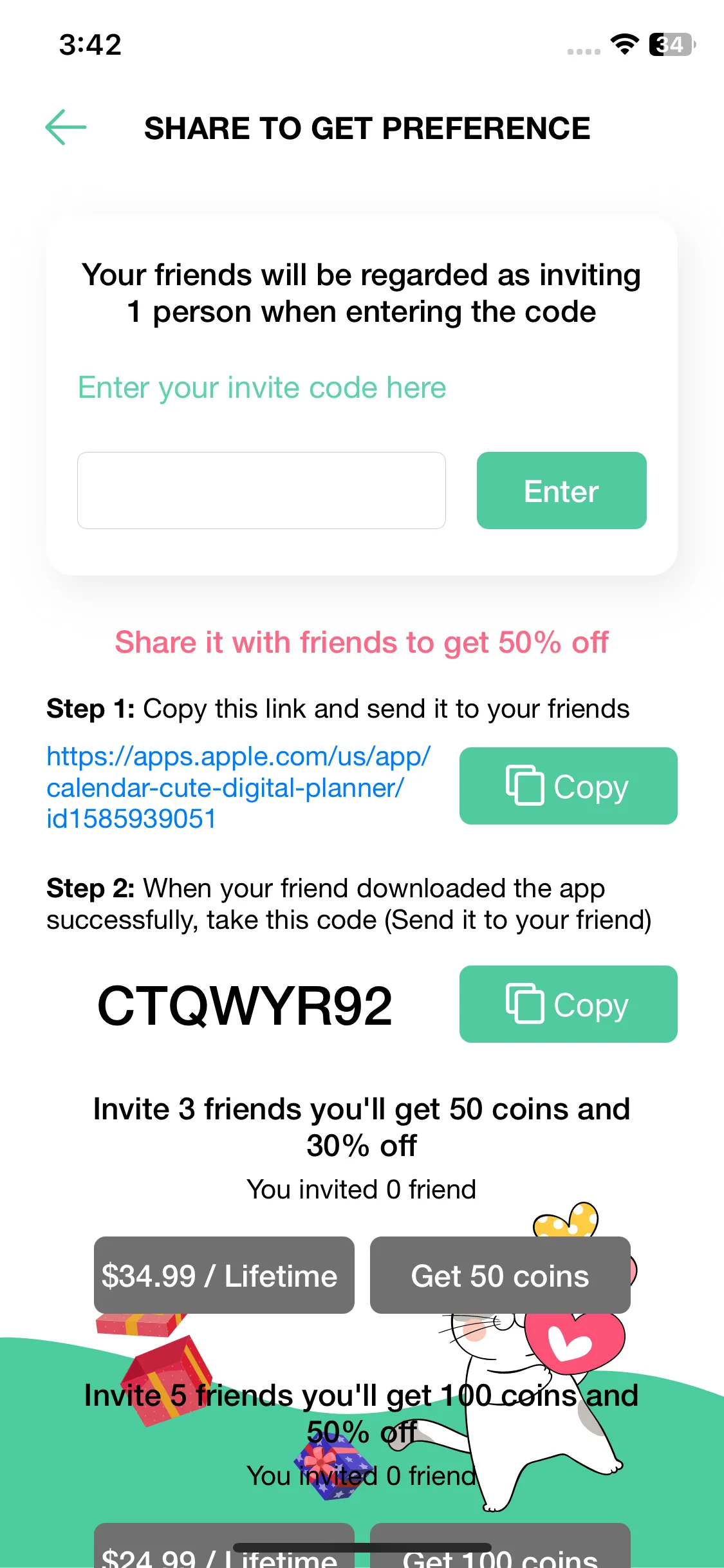Screen dimensions: 724x1568
Task: Go back using the green arrow
Action: [x=66, y=127]
